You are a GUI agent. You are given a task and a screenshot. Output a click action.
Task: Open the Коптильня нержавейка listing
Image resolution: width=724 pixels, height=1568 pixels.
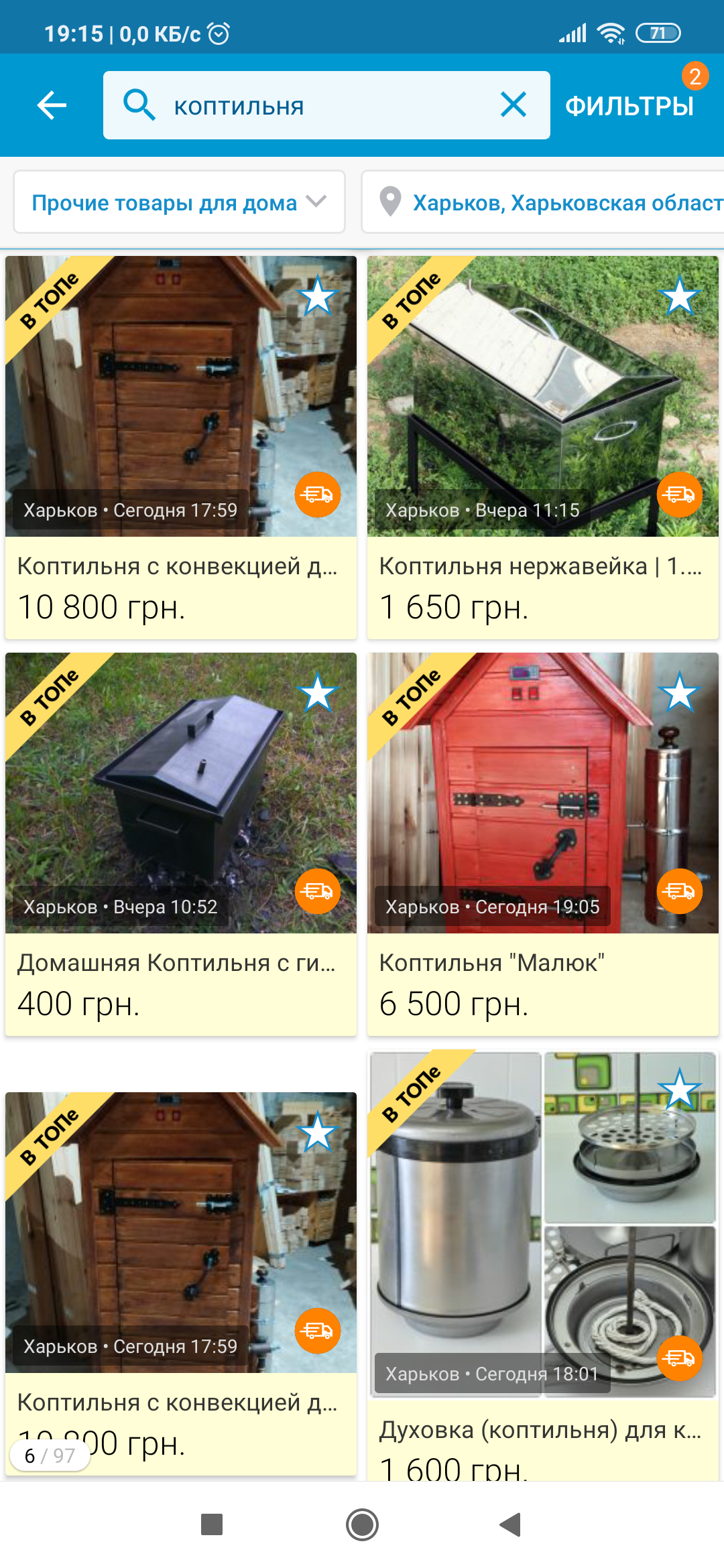[542, 566]
